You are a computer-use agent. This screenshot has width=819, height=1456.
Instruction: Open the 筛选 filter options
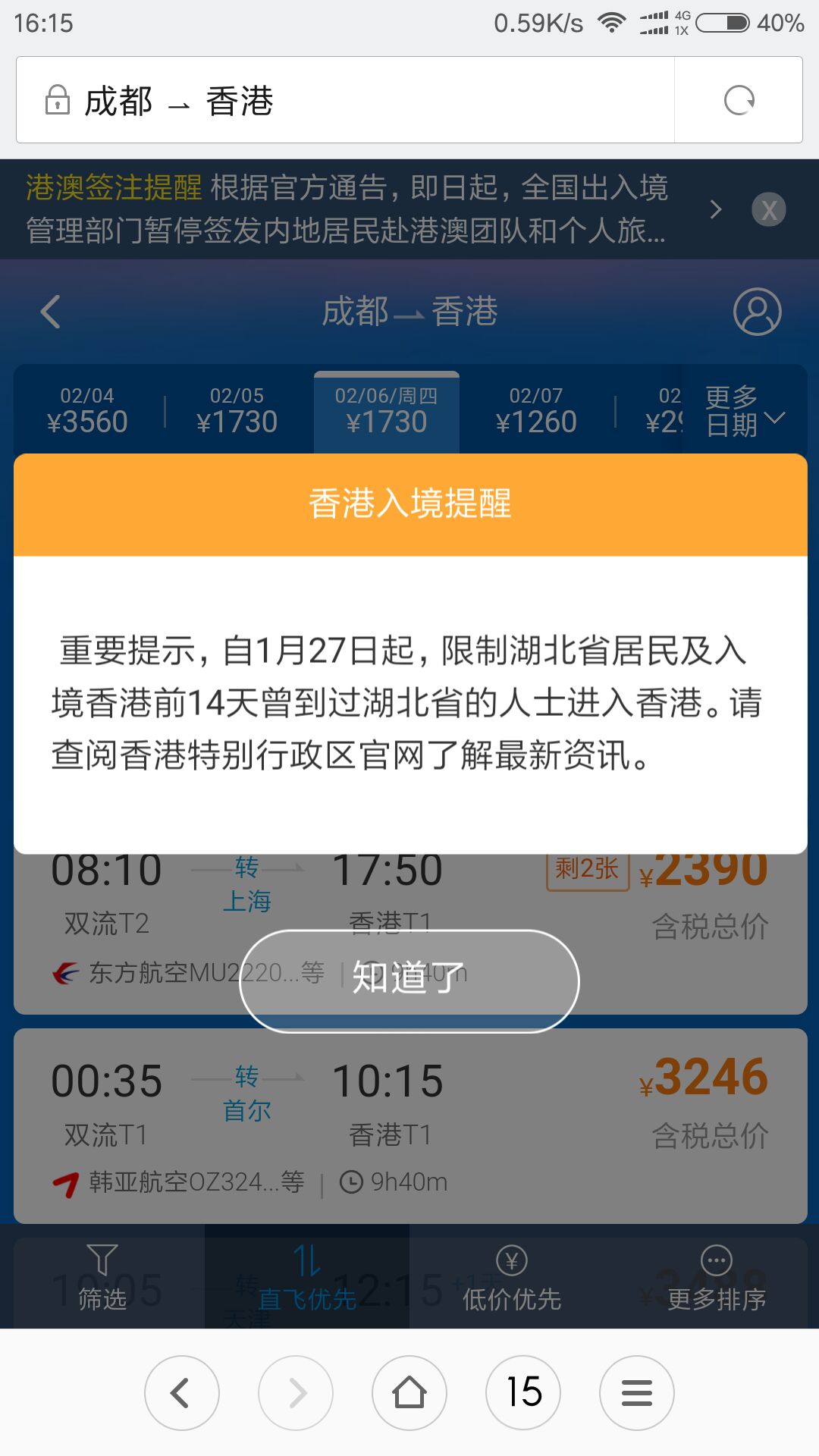click(x=102, y=1279)
